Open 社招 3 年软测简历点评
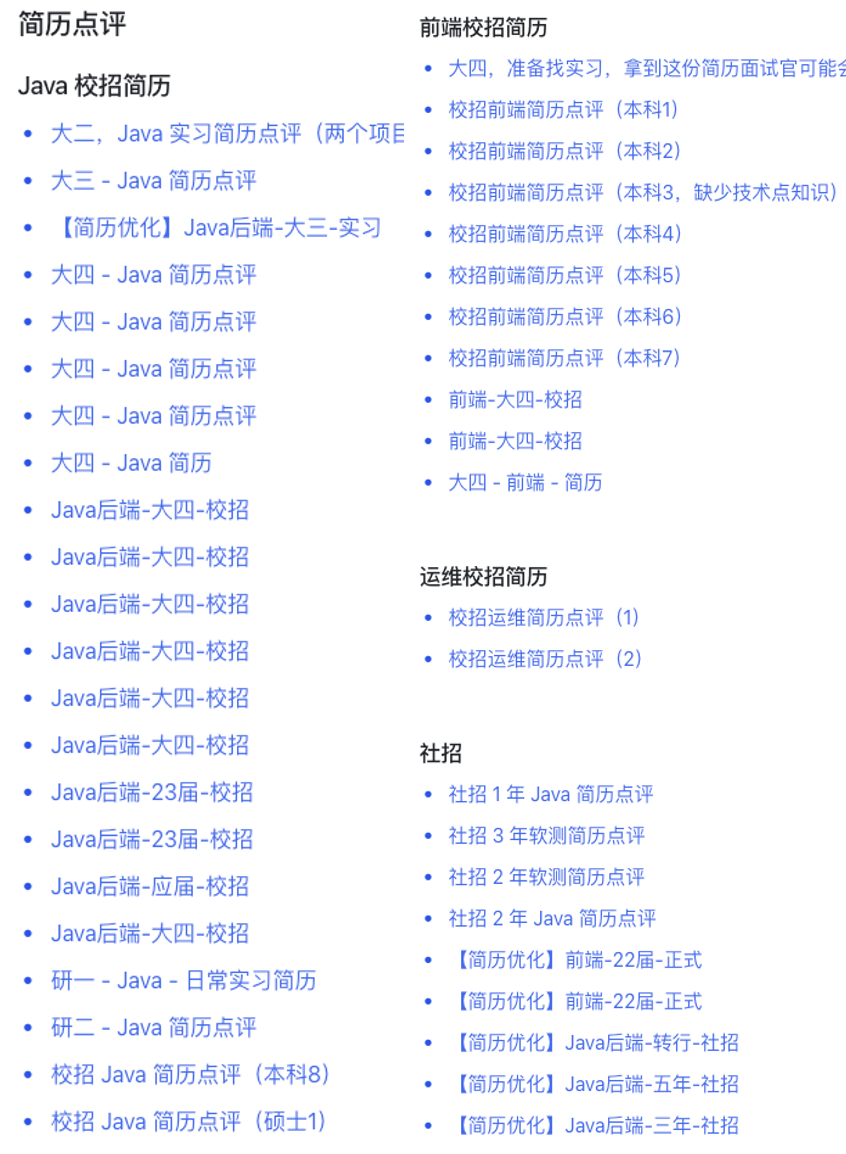 click(x=547, y=835)
